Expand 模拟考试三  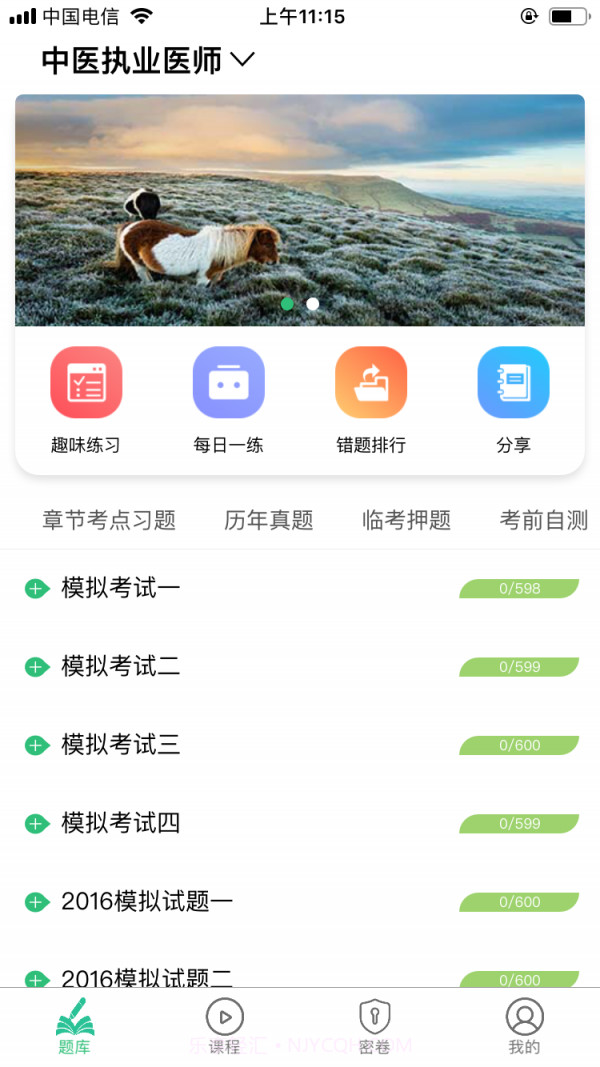[37, 745]
